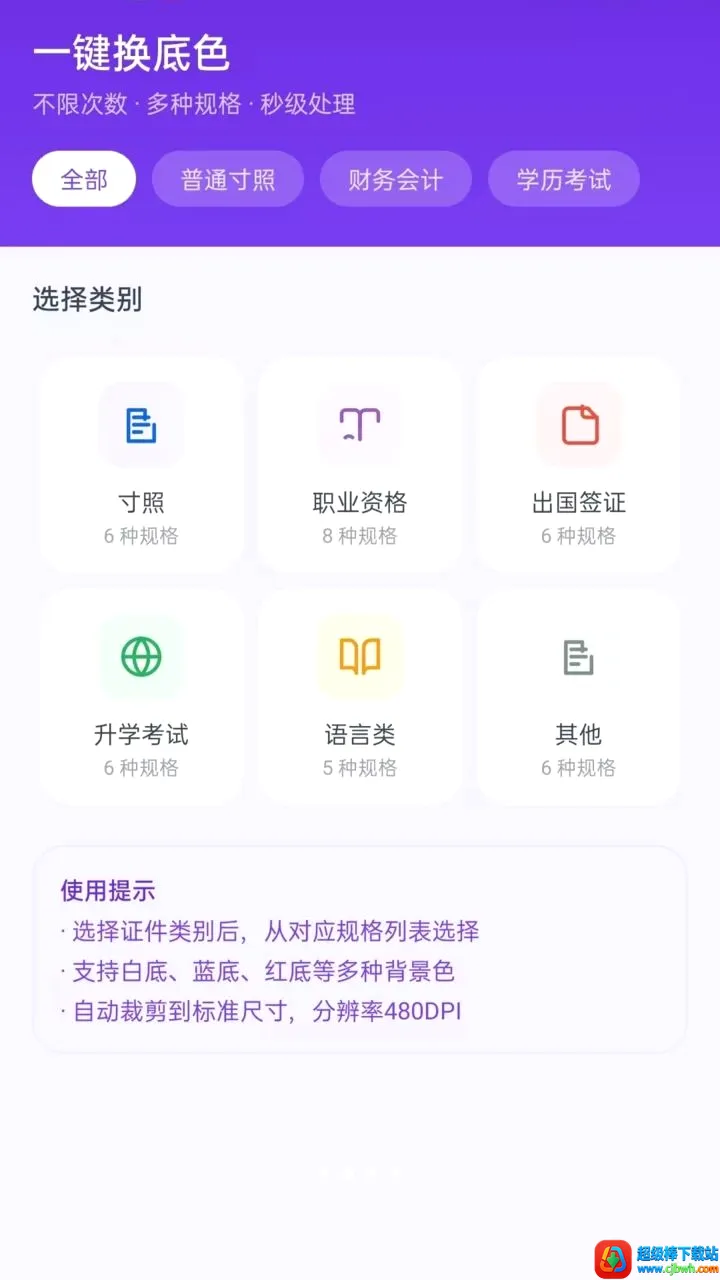The height and width of the screenshot is (1280, 720).
Task: Switch to the 学历考试 chip
Action: (x=564, y=179)
